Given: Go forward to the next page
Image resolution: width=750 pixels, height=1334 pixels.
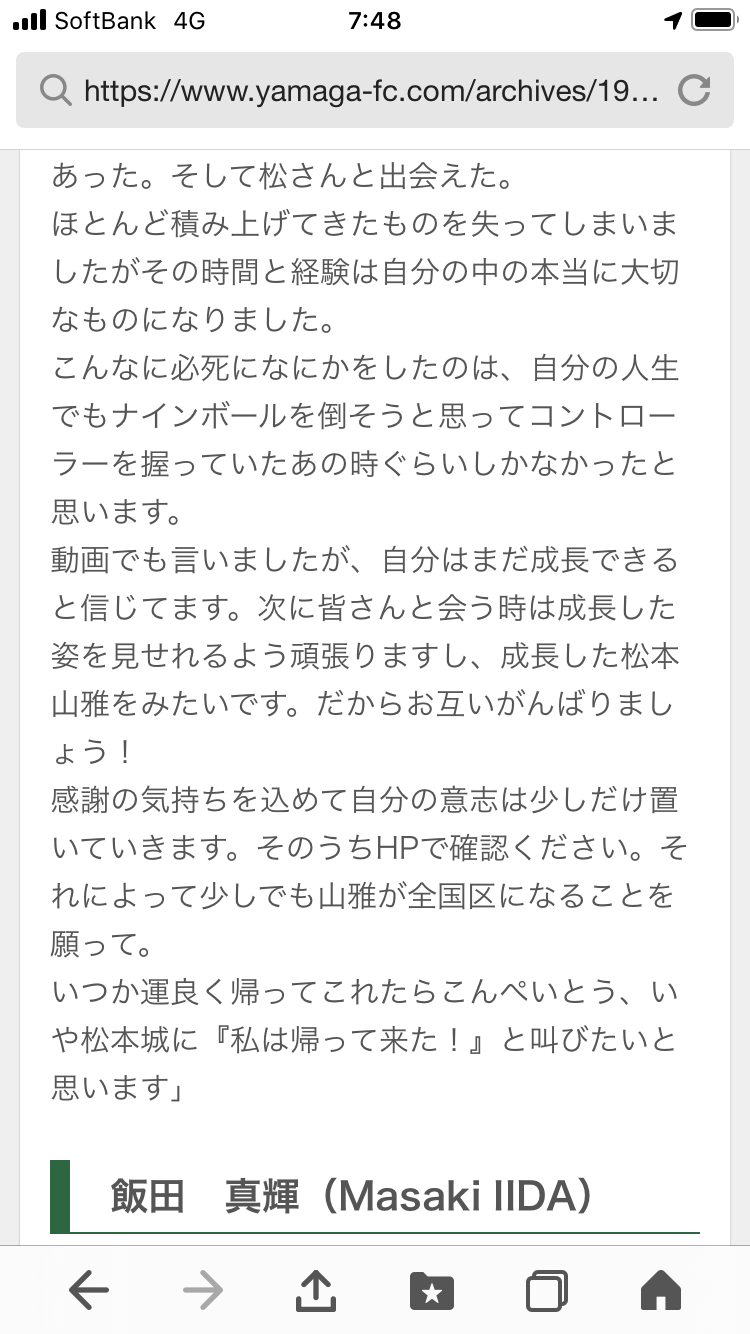Looking at the screenshot, I should [203, 1291].
